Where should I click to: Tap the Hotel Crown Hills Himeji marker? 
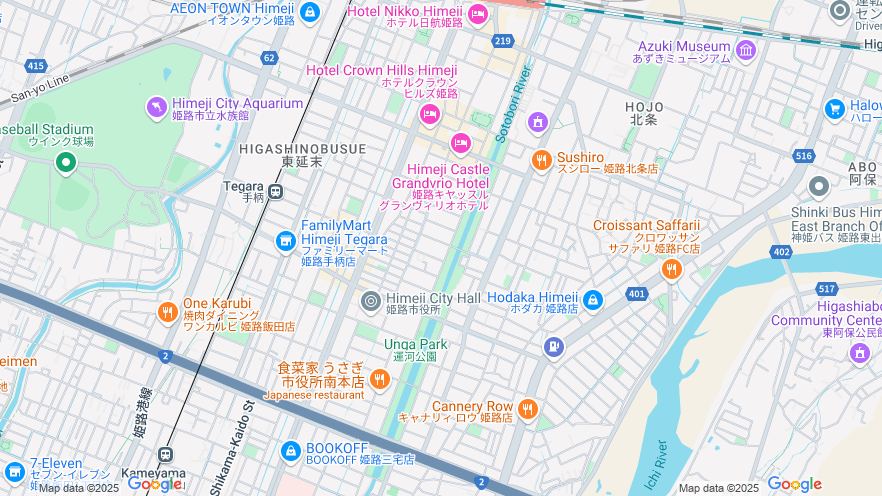[x=430, y=115]
